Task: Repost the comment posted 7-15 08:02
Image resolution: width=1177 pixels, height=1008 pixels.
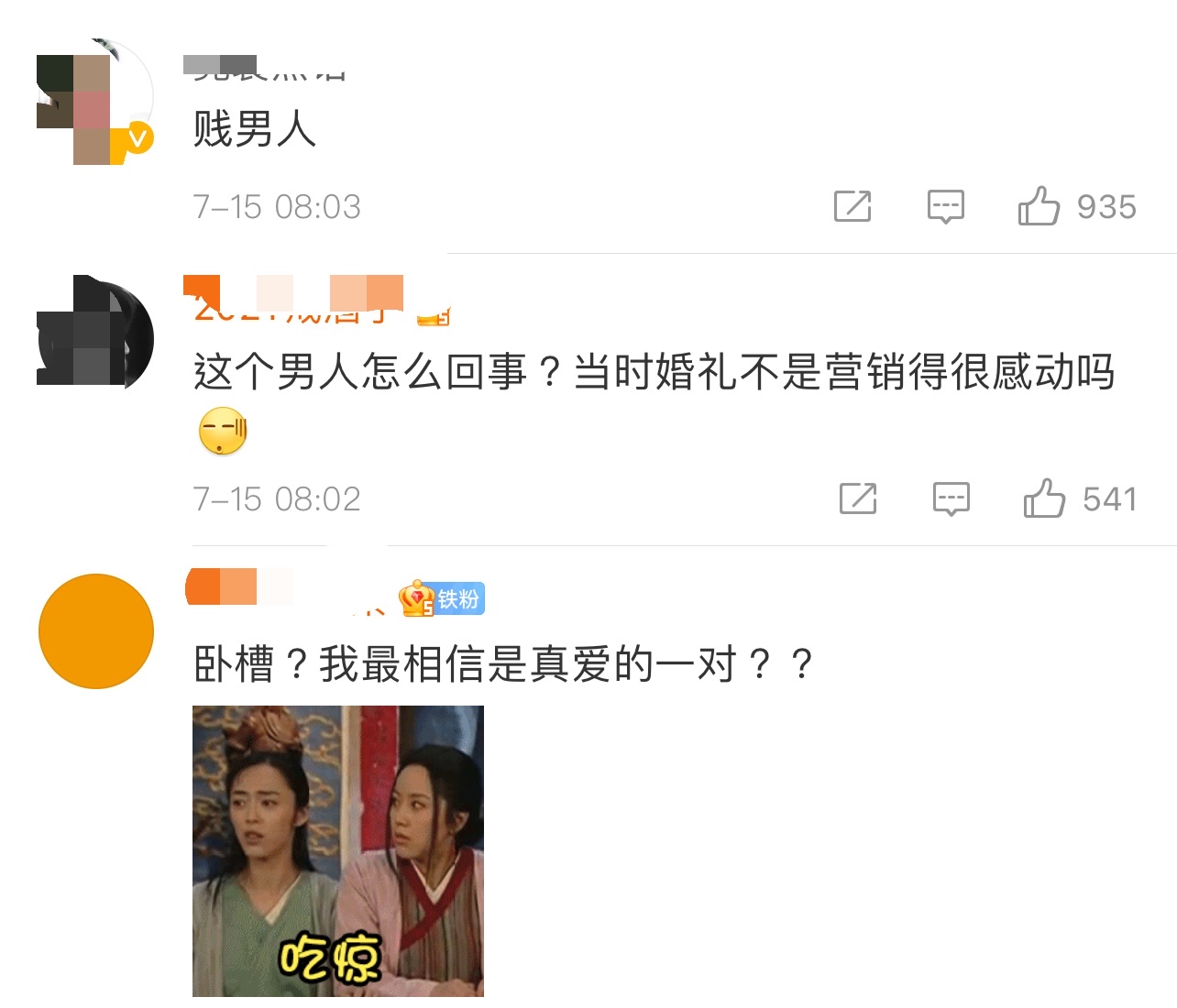Action: pos(857,499)
